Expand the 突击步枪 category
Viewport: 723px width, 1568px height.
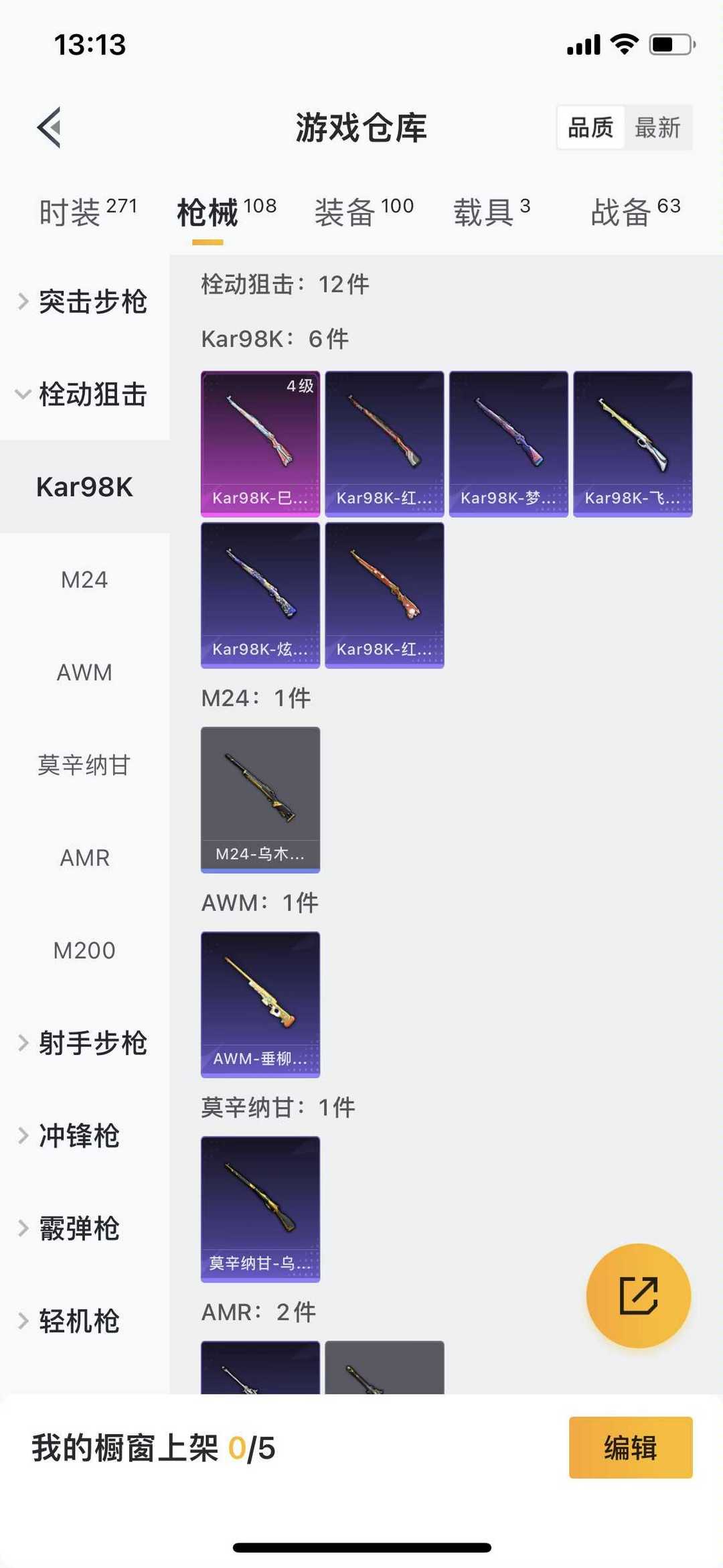click(x=84, y=301)
